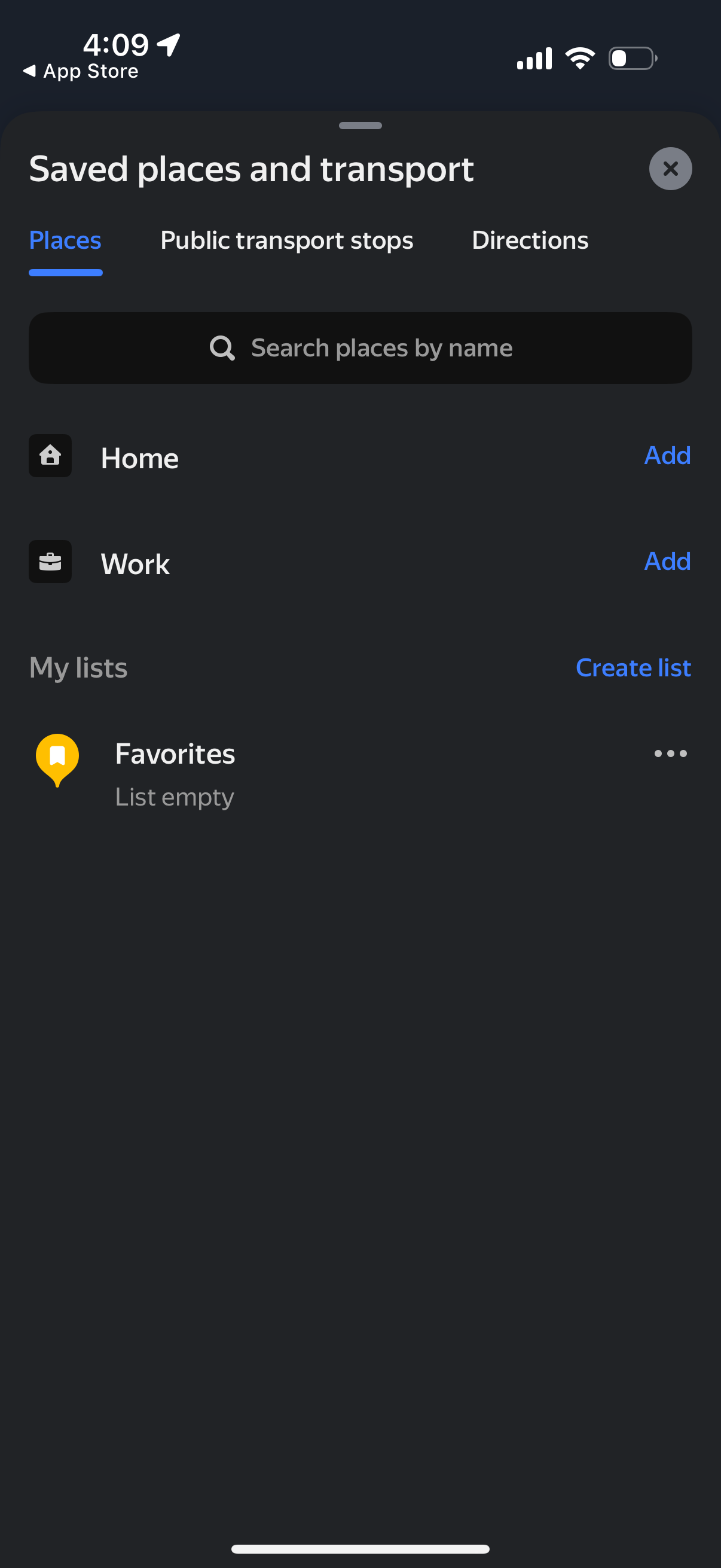Open the Directions tab

(x=529, y=240)
